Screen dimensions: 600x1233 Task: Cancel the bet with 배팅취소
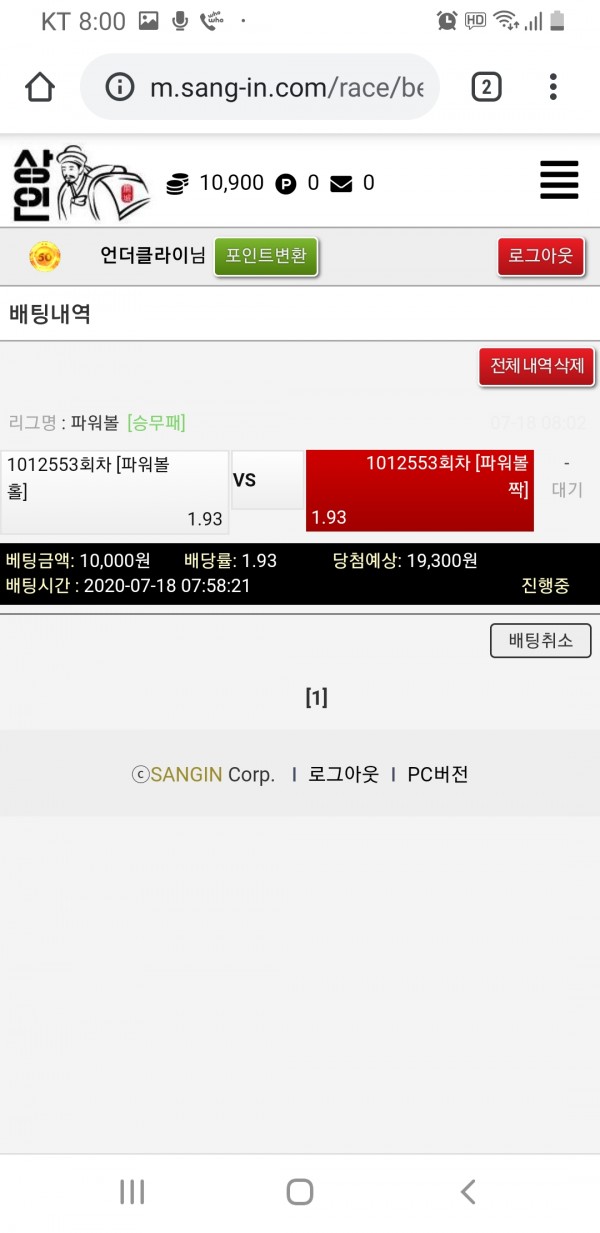click(540, 641)
